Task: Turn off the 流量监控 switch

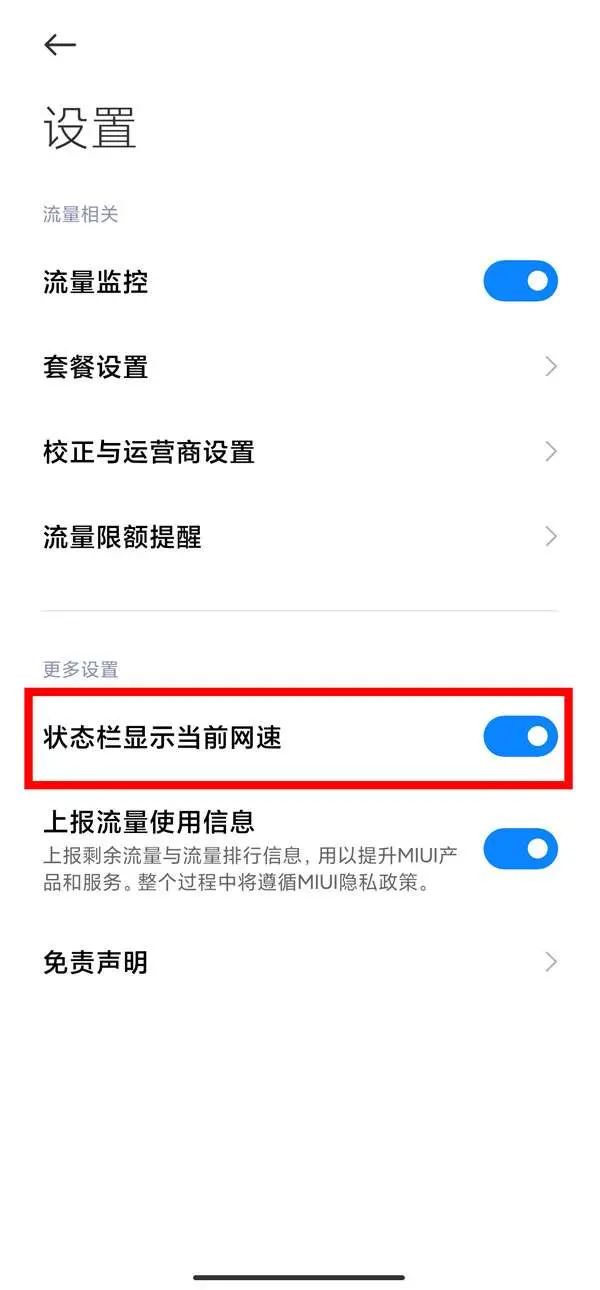Action: pyautogui.click(x=520, y=282)
